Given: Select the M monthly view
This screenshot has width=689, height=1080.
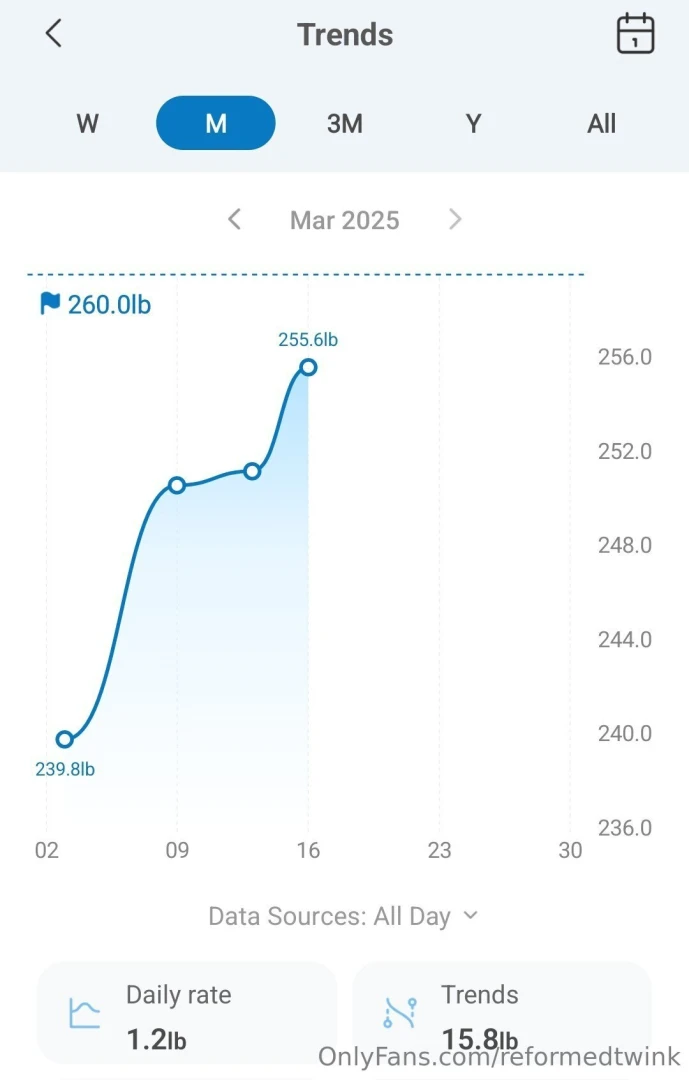Looking at the screenshot, I should pyautogui.click(x=216, y=124).
